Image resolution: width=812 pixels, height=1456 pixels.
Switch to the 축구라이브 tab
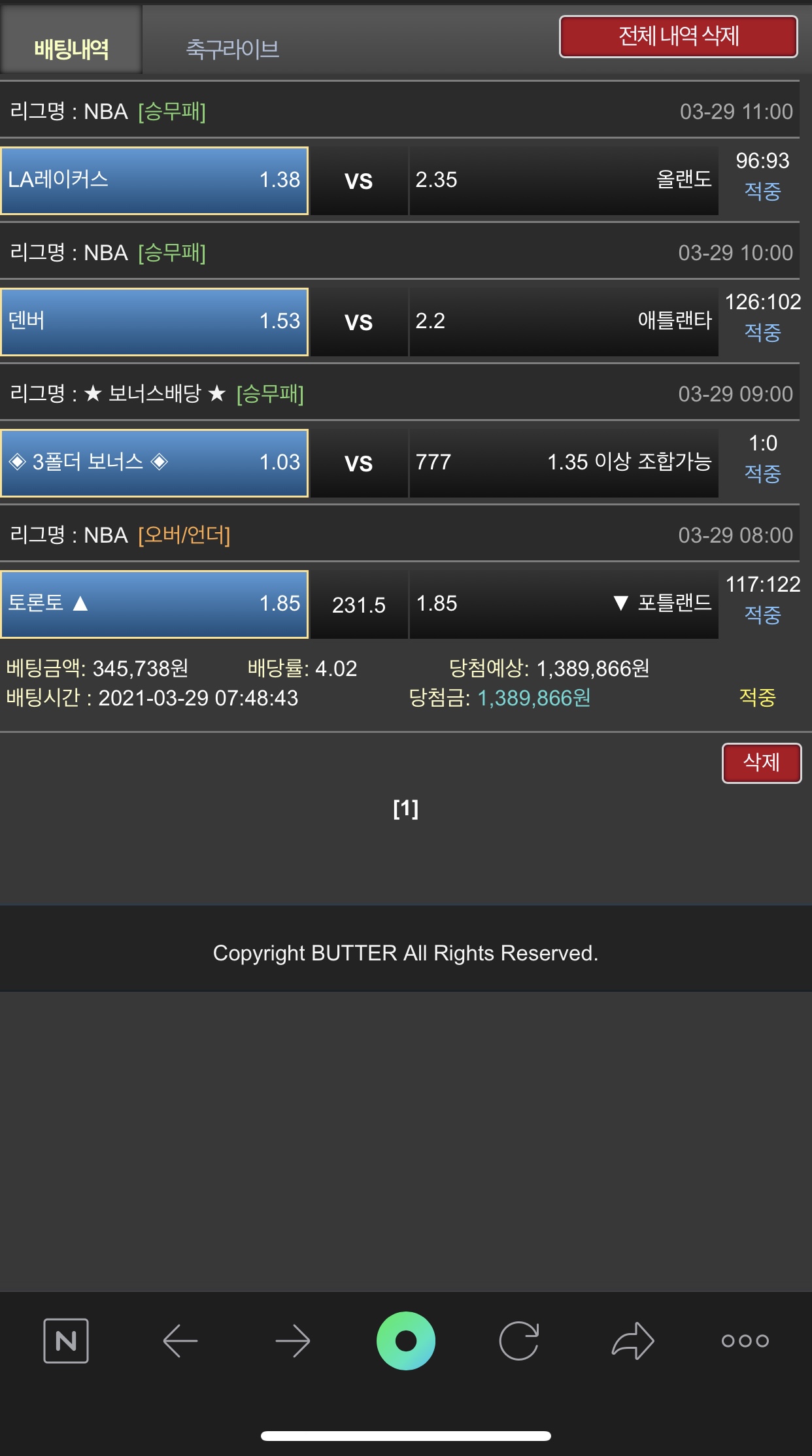pos(233,49)
